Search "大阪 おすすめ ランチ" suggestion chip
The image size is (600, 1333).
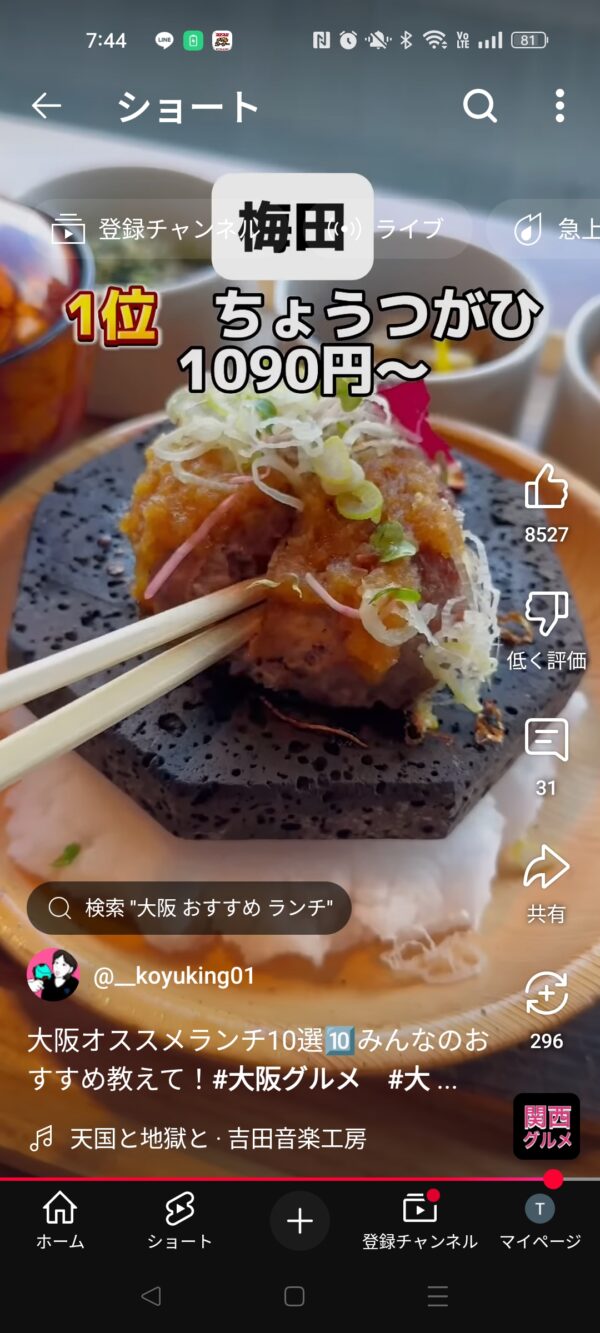(x=189, y=908)
